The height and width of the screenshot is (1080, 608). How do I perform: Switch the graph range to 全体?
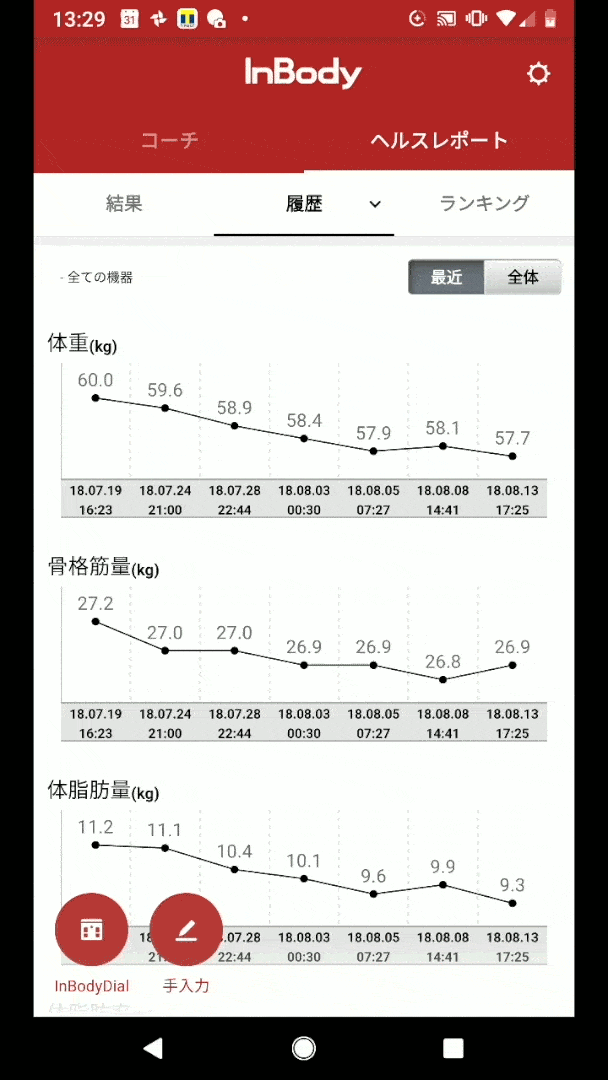click(523, 277)
